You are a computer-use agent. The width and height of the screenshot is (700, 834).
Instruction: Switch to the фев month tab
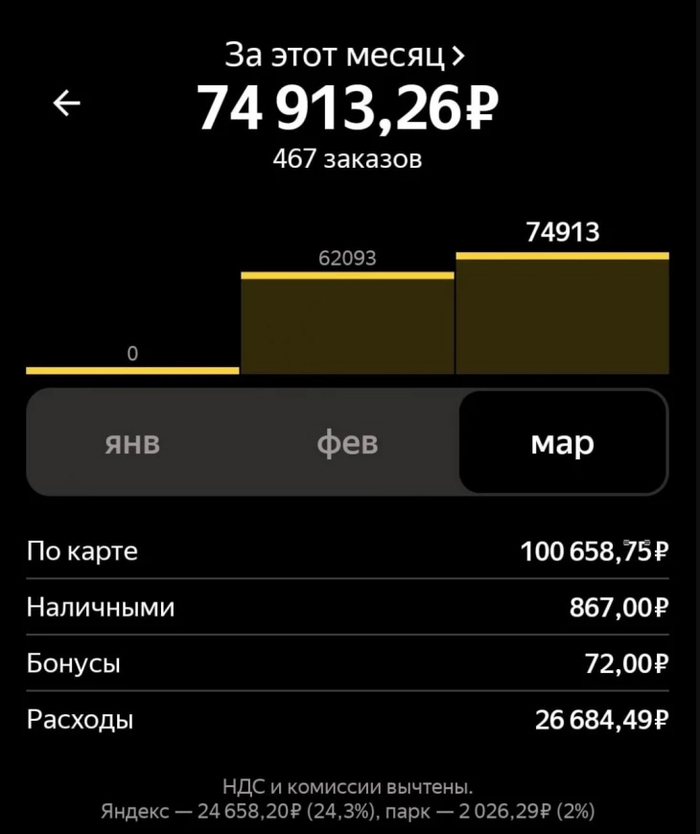point(347,442)
